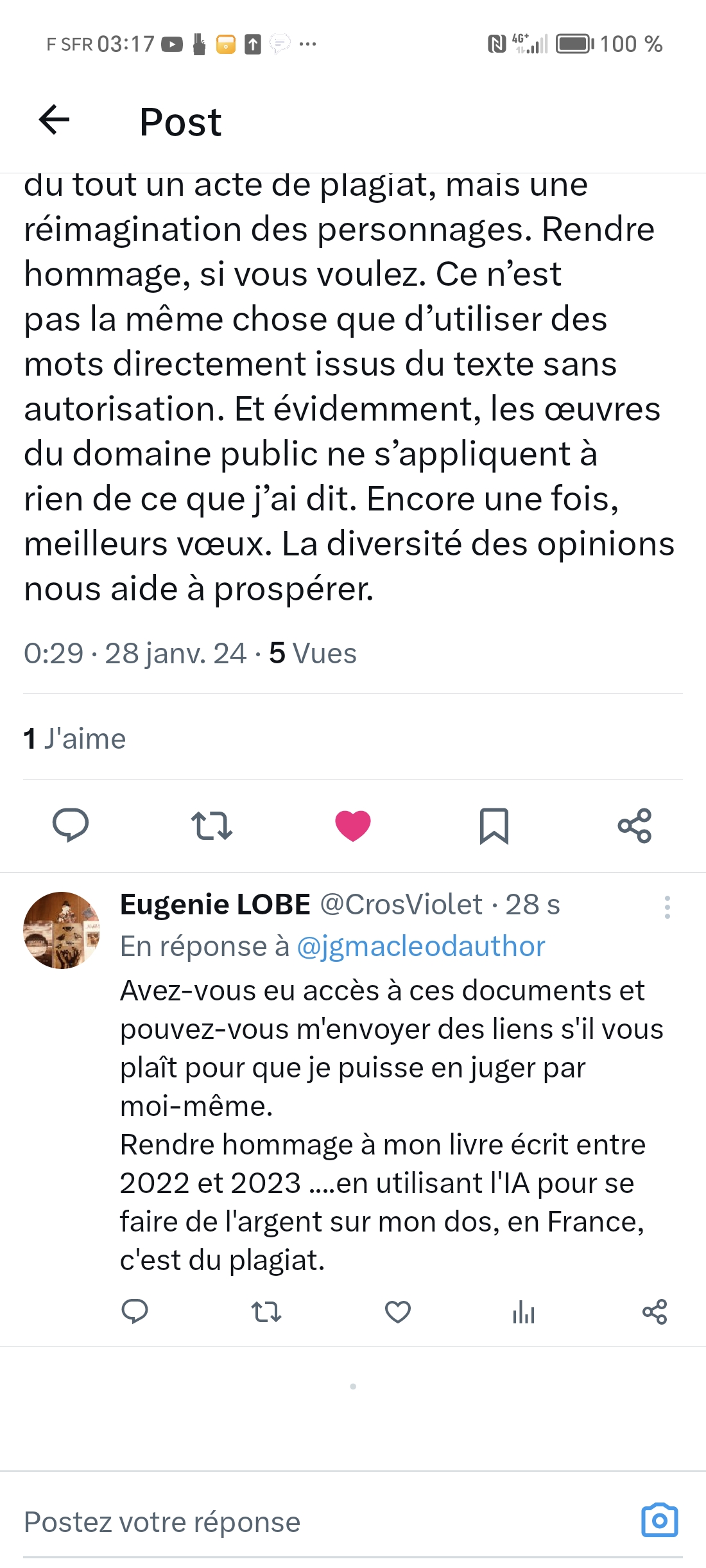The height and width of the screenshot is (1568, 706).
Task: Unlike the main post with the pink heart
Action: coord(353,825)
